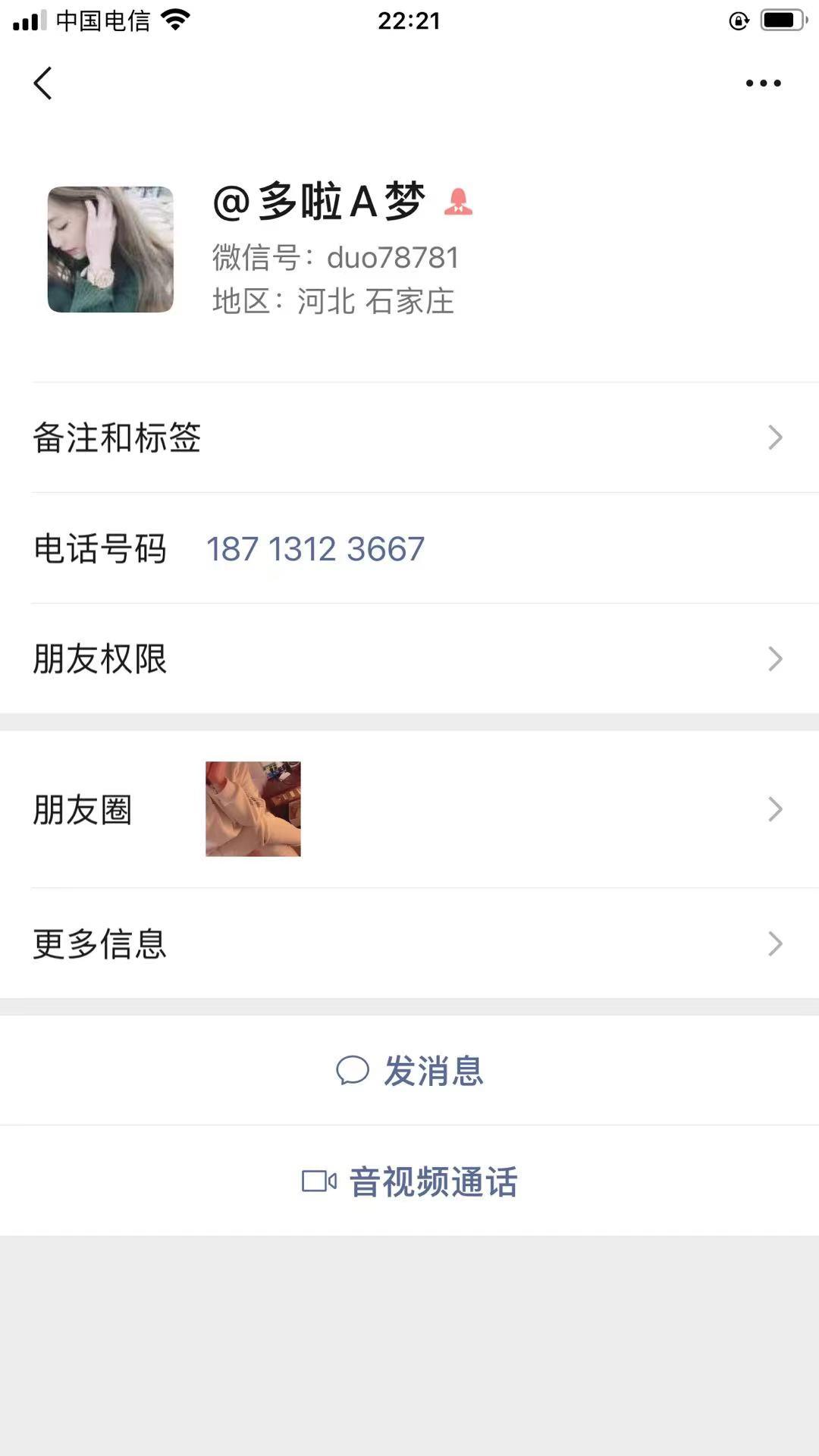Call the phone number 187 1312 3667
Viewport: 819px width, 1456px height.
pos(315,549)
